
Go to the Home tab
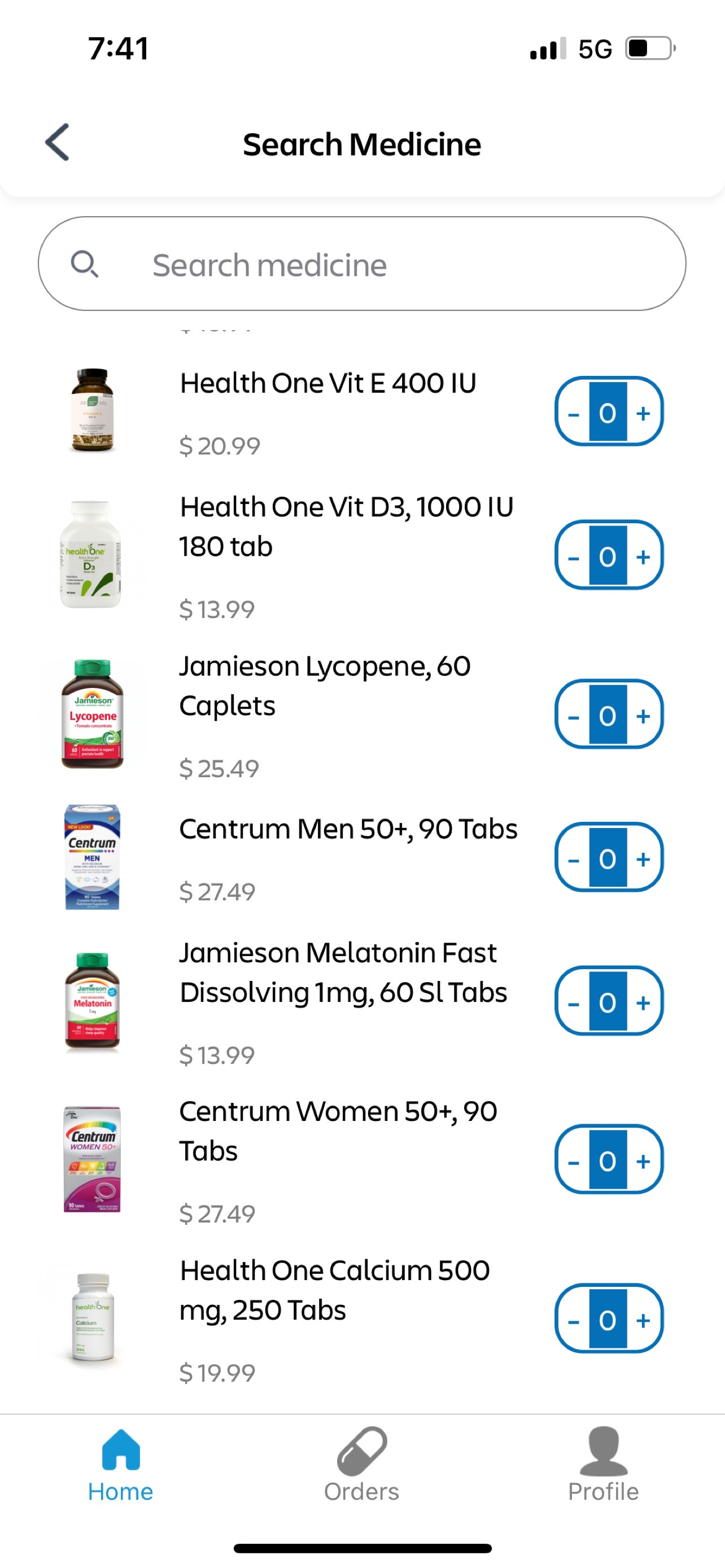120,1465
